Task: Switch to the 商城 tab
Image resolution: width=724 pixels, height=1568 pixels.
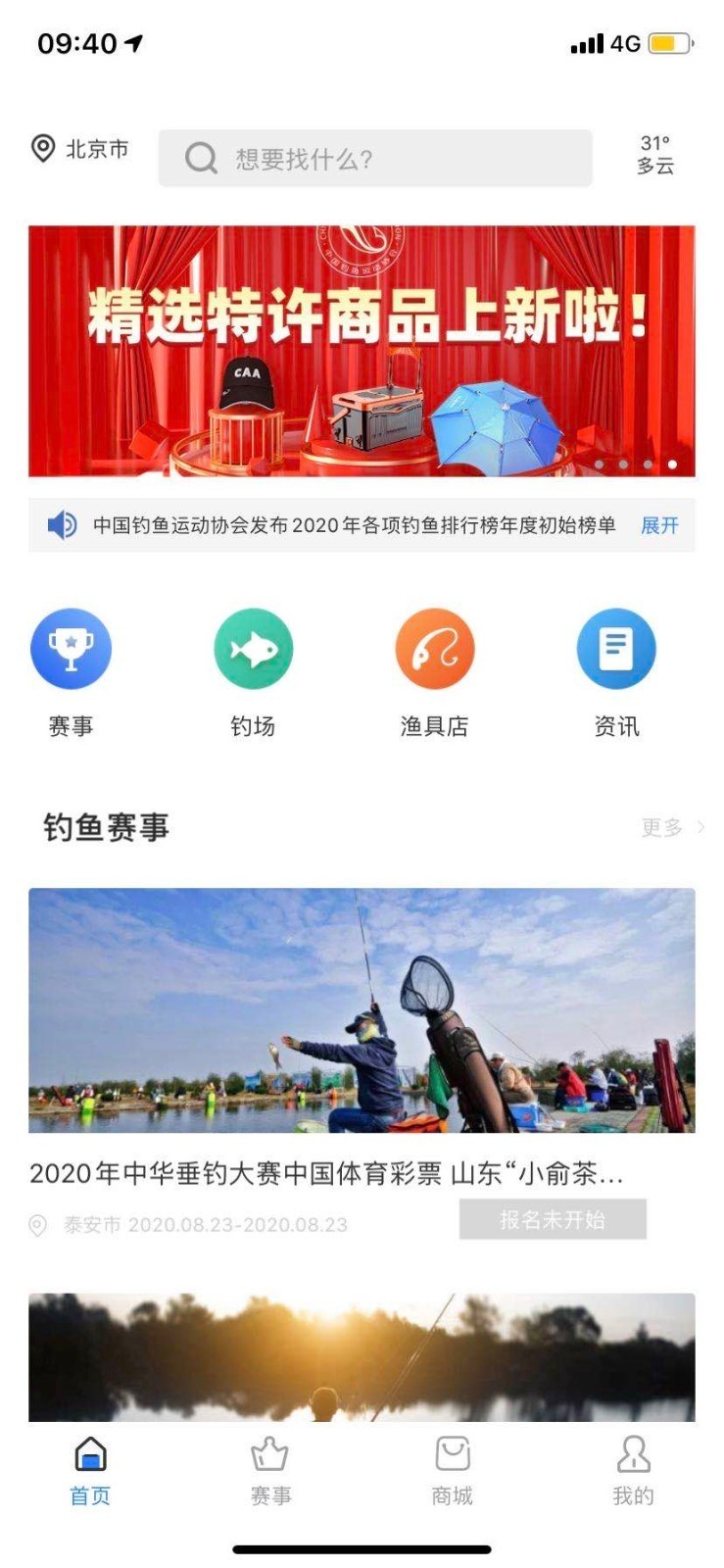Action: pyautogui.click(x=452, y=1470)
